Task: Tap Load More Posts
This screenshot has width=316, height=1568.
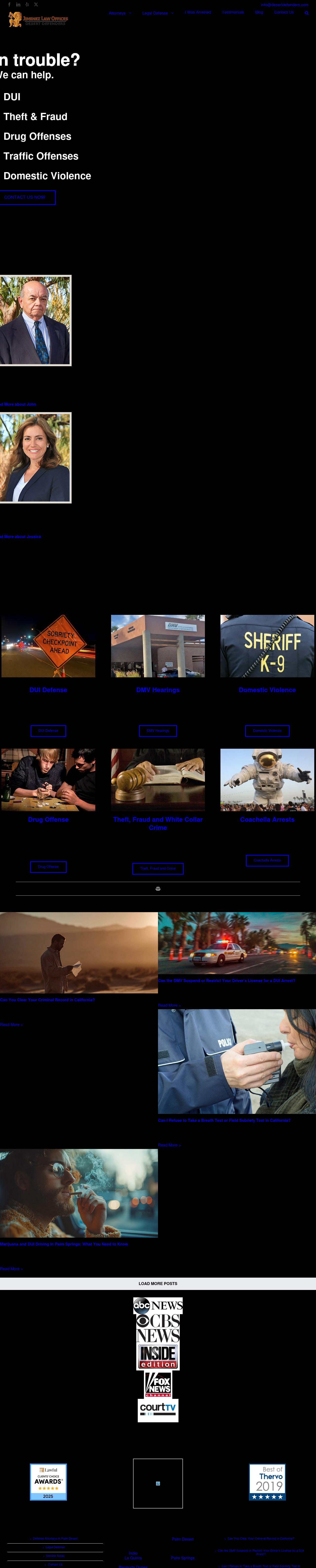Action: pyautogui.click(x=158, y=1283)
